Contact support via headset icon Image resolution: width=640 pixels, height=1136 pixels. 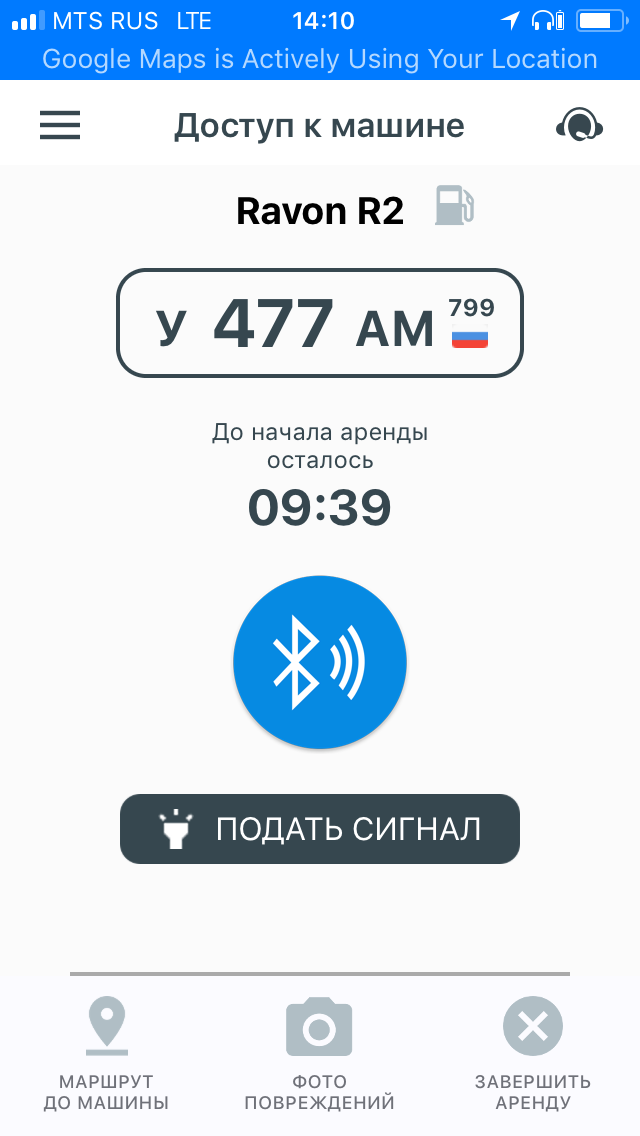(x=578, y=125)
